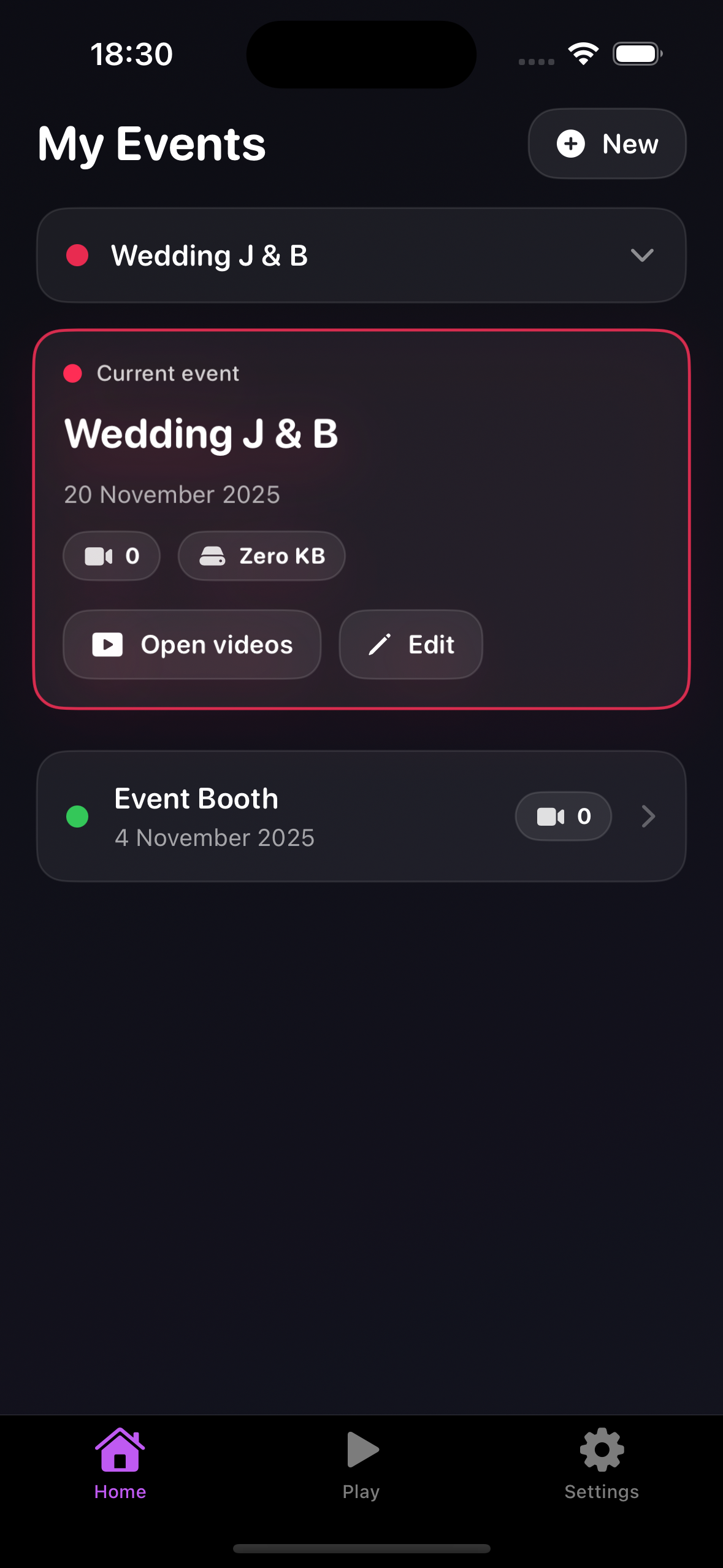Switch to the Play tab
This screenshot has height=1568, width=723.
pos(361,1460)
